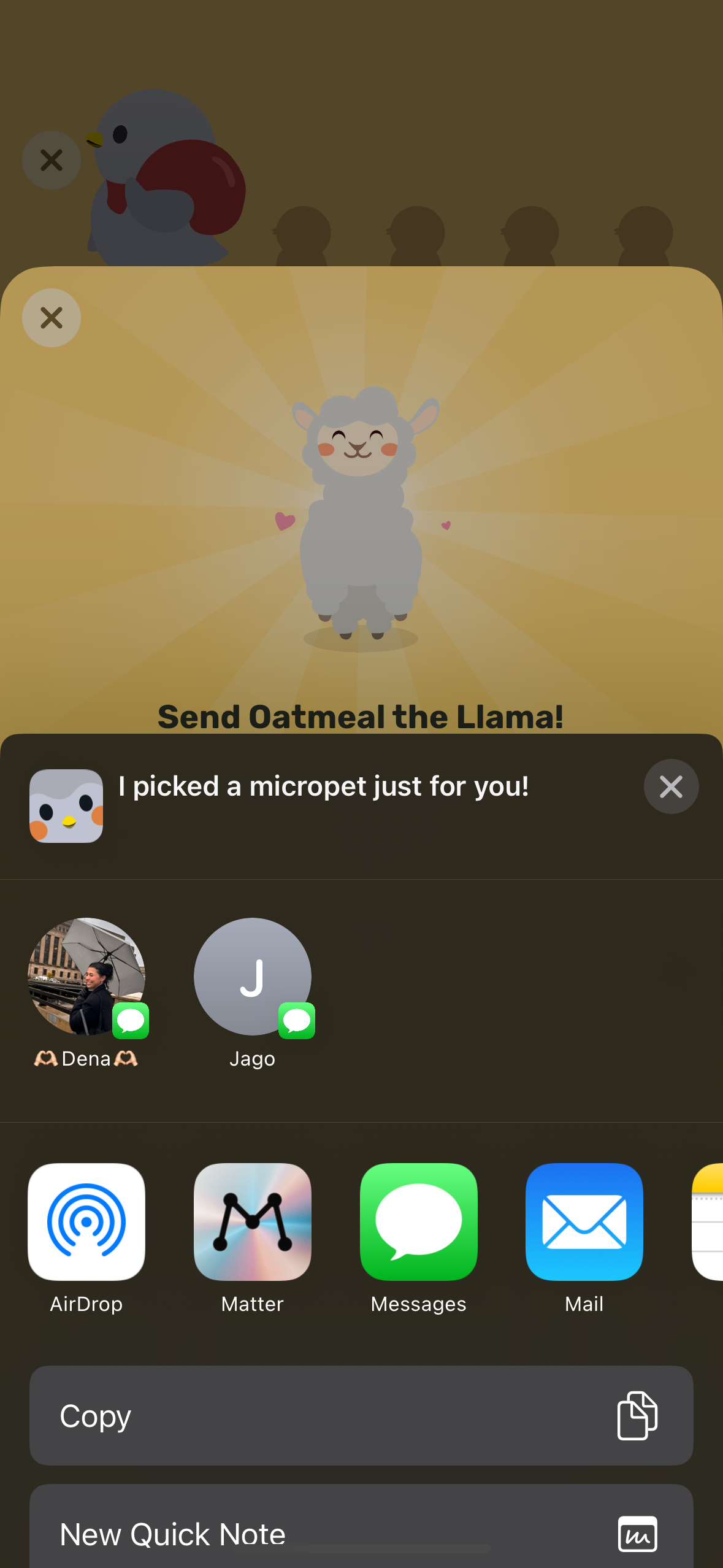Tap the Quick Note scribble icon

click(637, 1534)
